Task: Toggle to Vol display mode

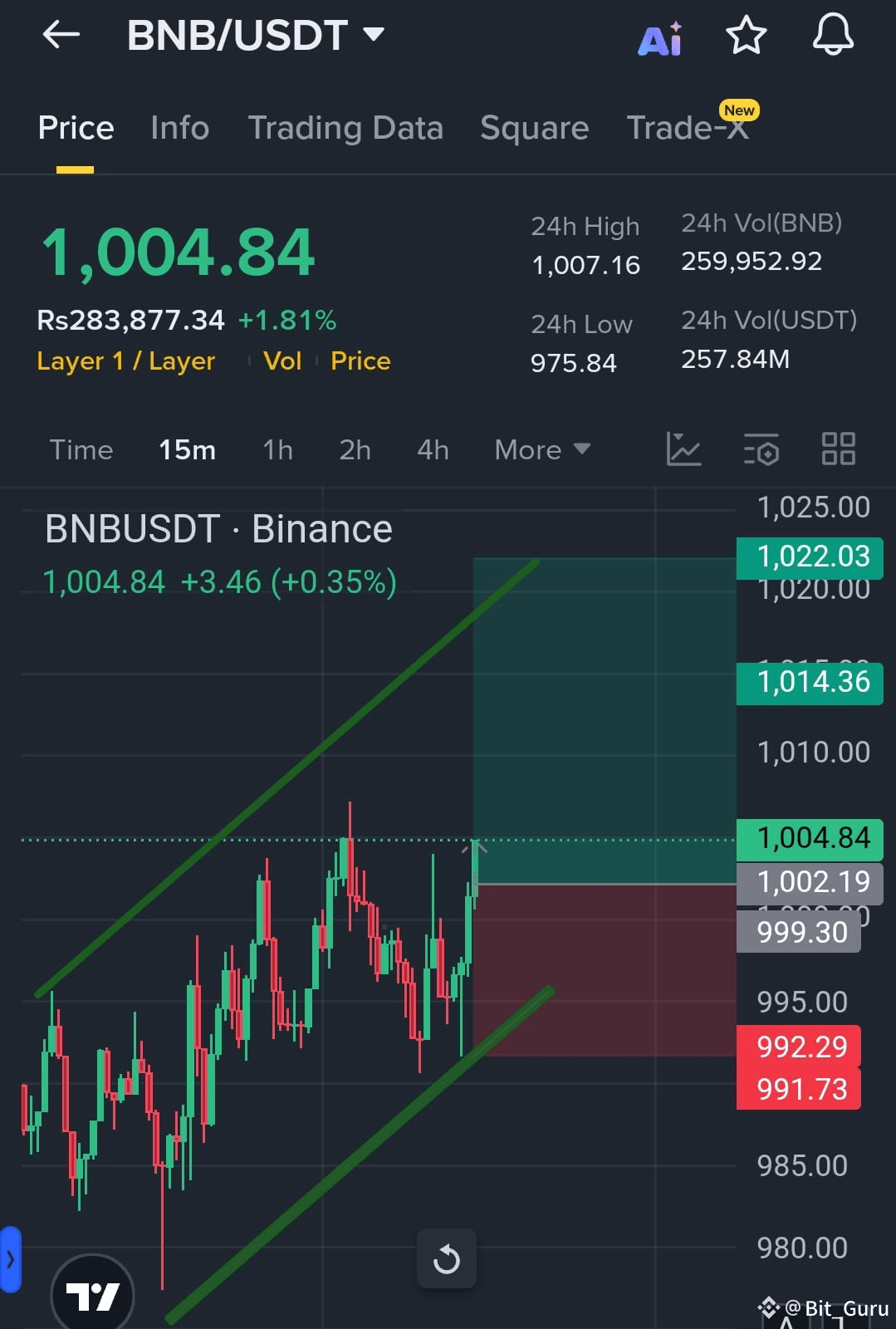Action: [x=282, y=360]
